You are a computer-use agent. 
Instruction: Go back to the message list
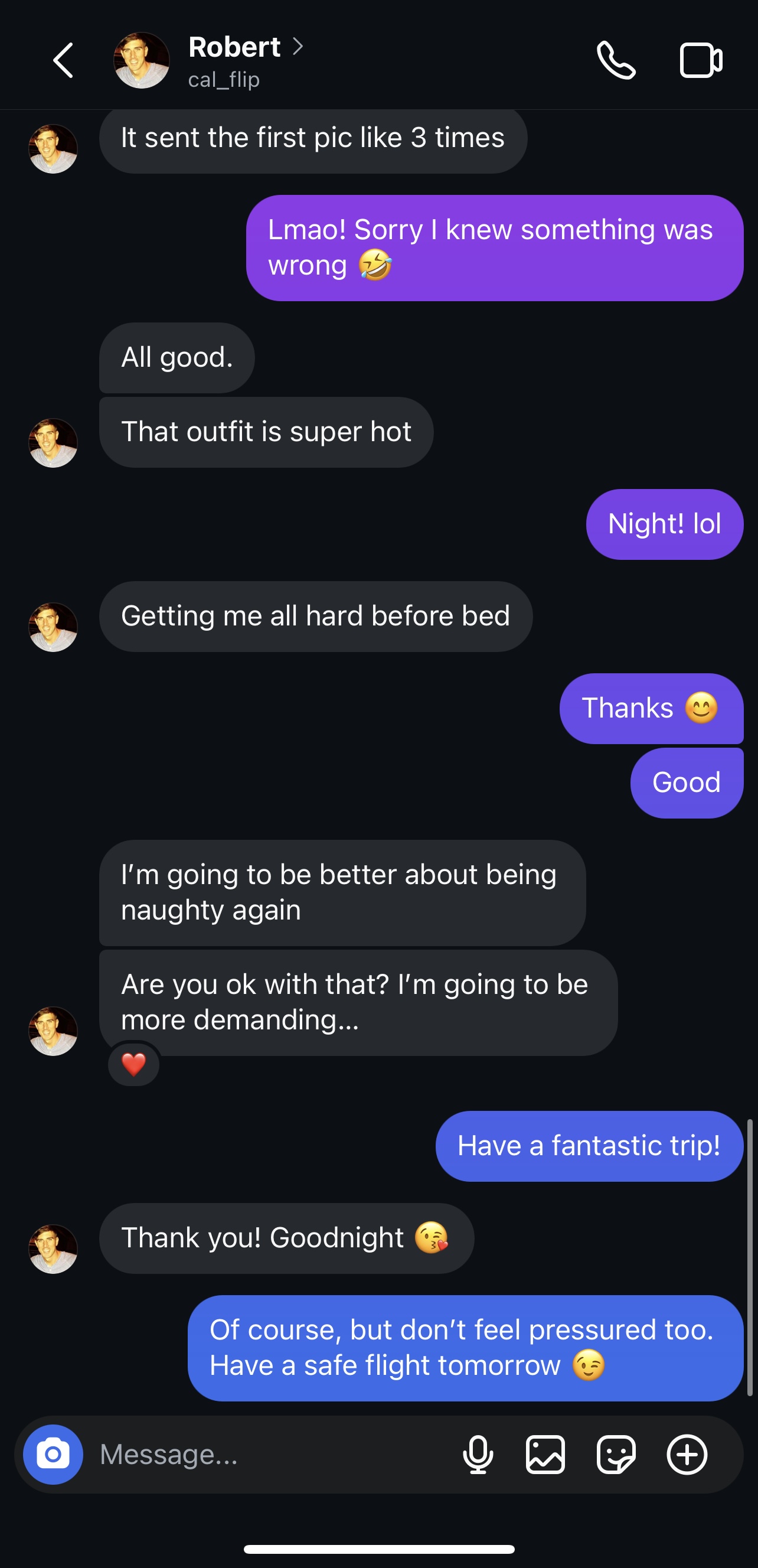63,60
